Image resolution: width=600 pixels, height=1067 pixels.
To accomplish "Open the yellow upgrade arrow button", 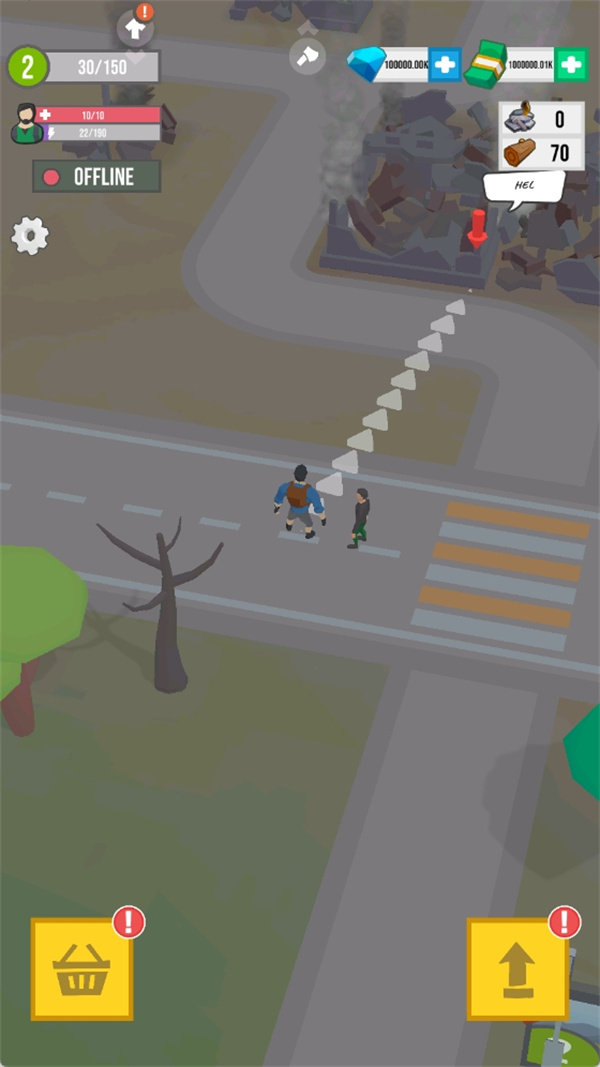I will click(518, 969).
